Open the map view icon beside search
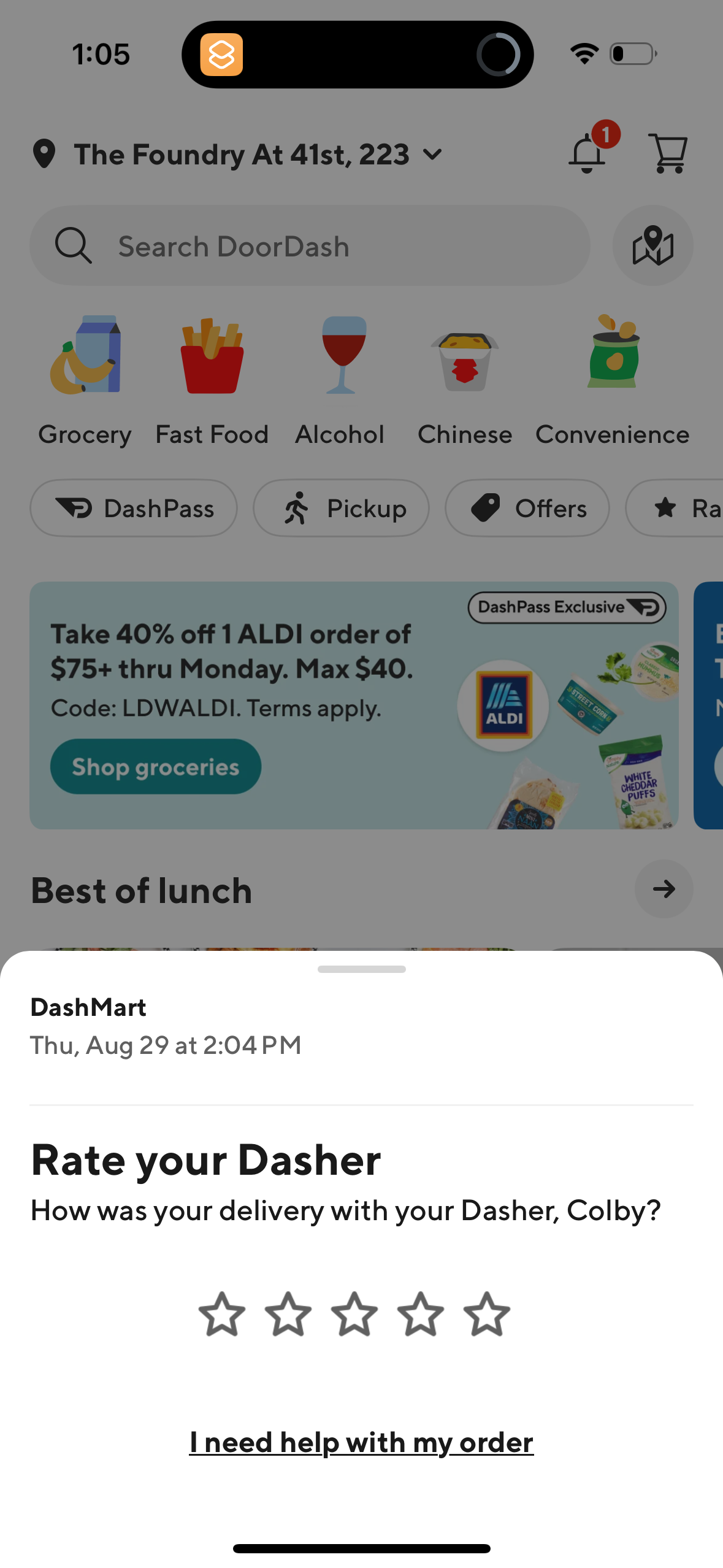 click(652, 245)
